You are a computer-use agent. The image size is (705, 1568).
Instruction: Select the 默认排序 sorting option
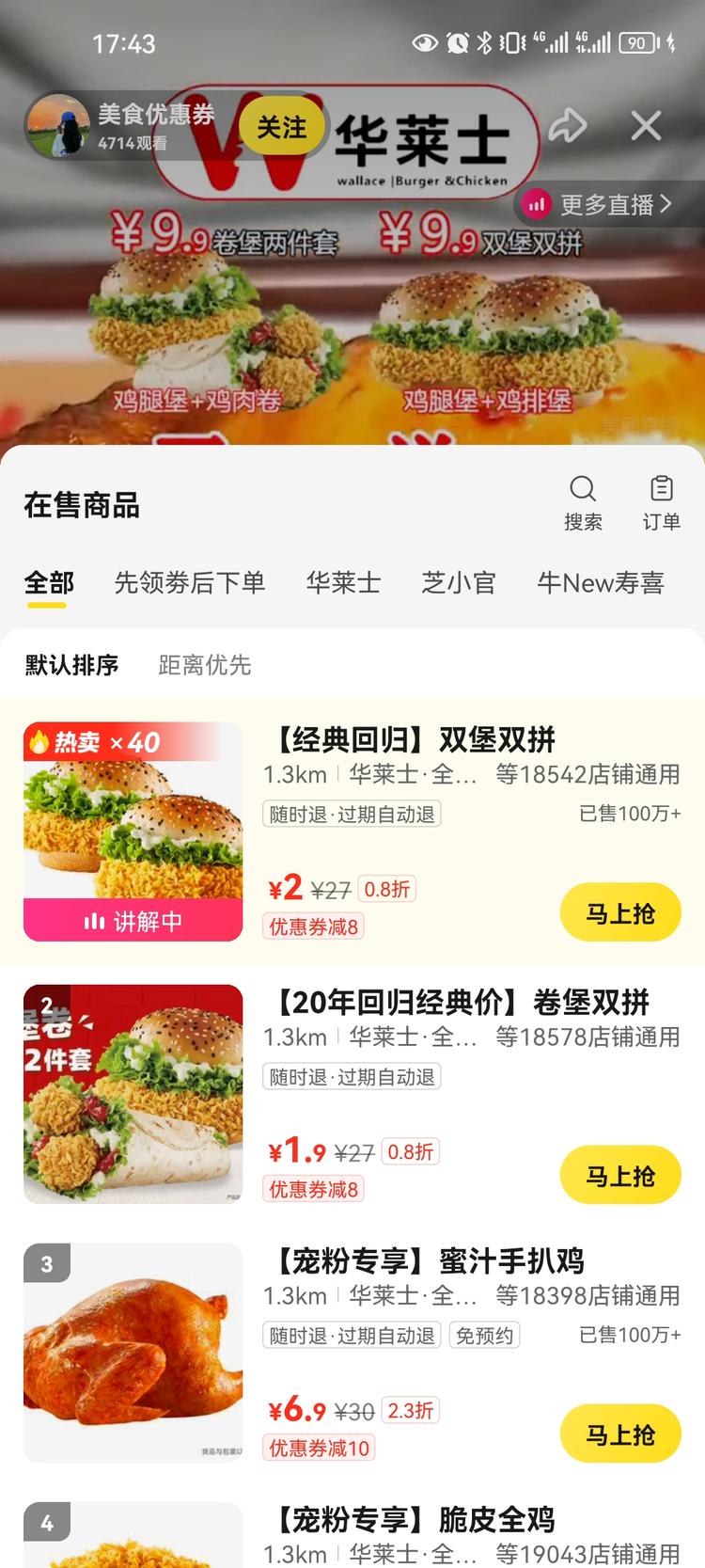71,666
